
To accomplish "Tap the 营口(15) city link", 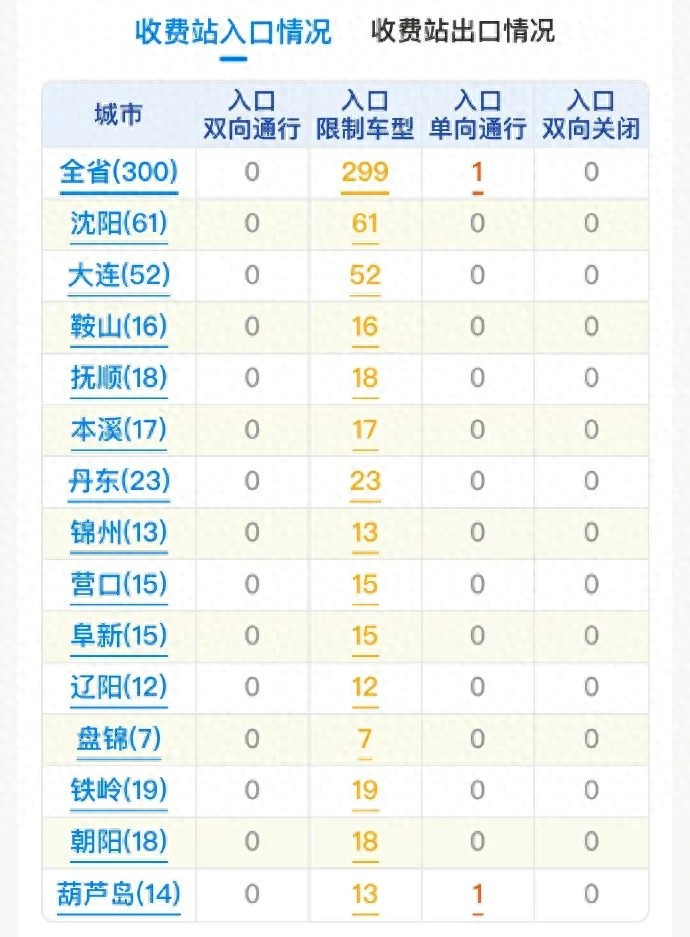I will pyautogui.click(x=119, y=584).
